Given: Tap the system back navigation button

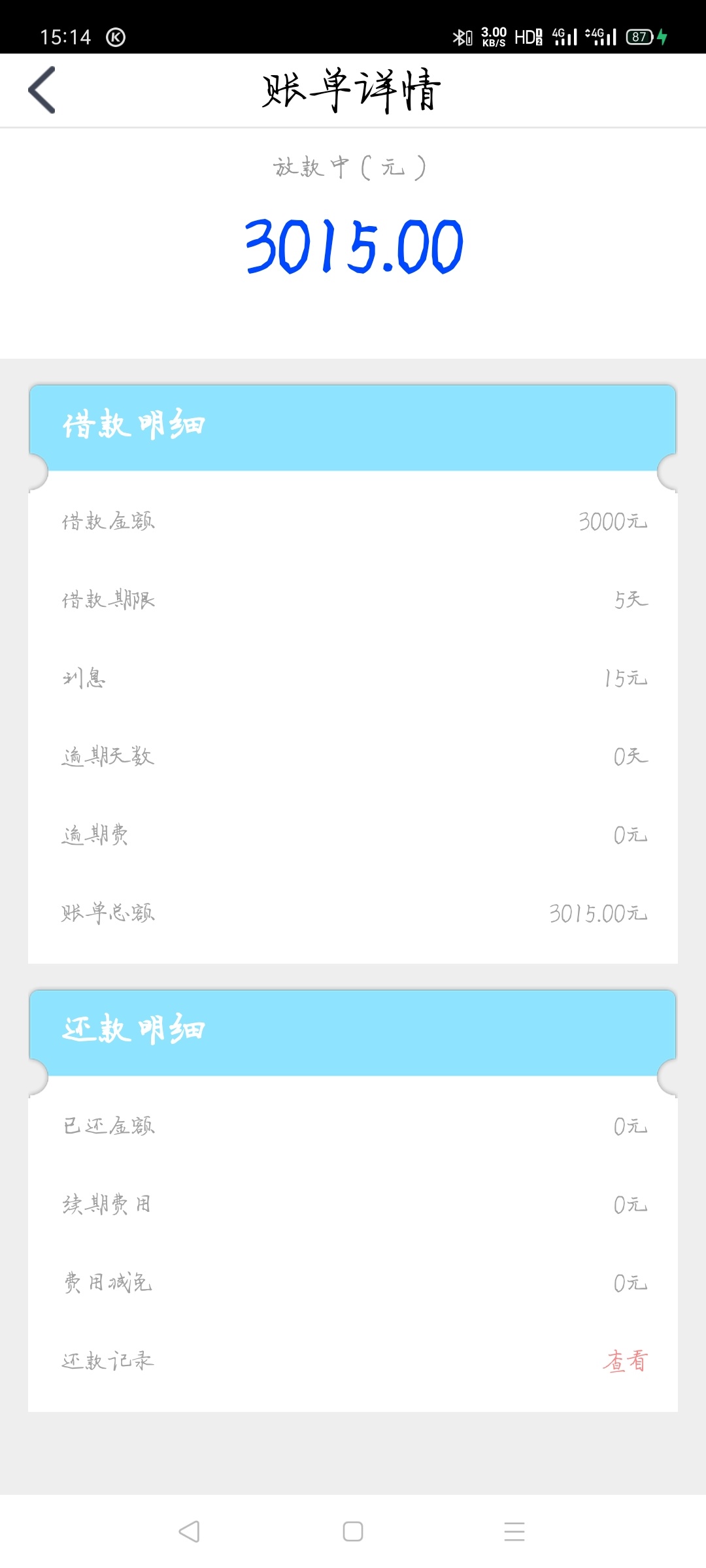Looking at the screenshot, I should coord(189,1531).
